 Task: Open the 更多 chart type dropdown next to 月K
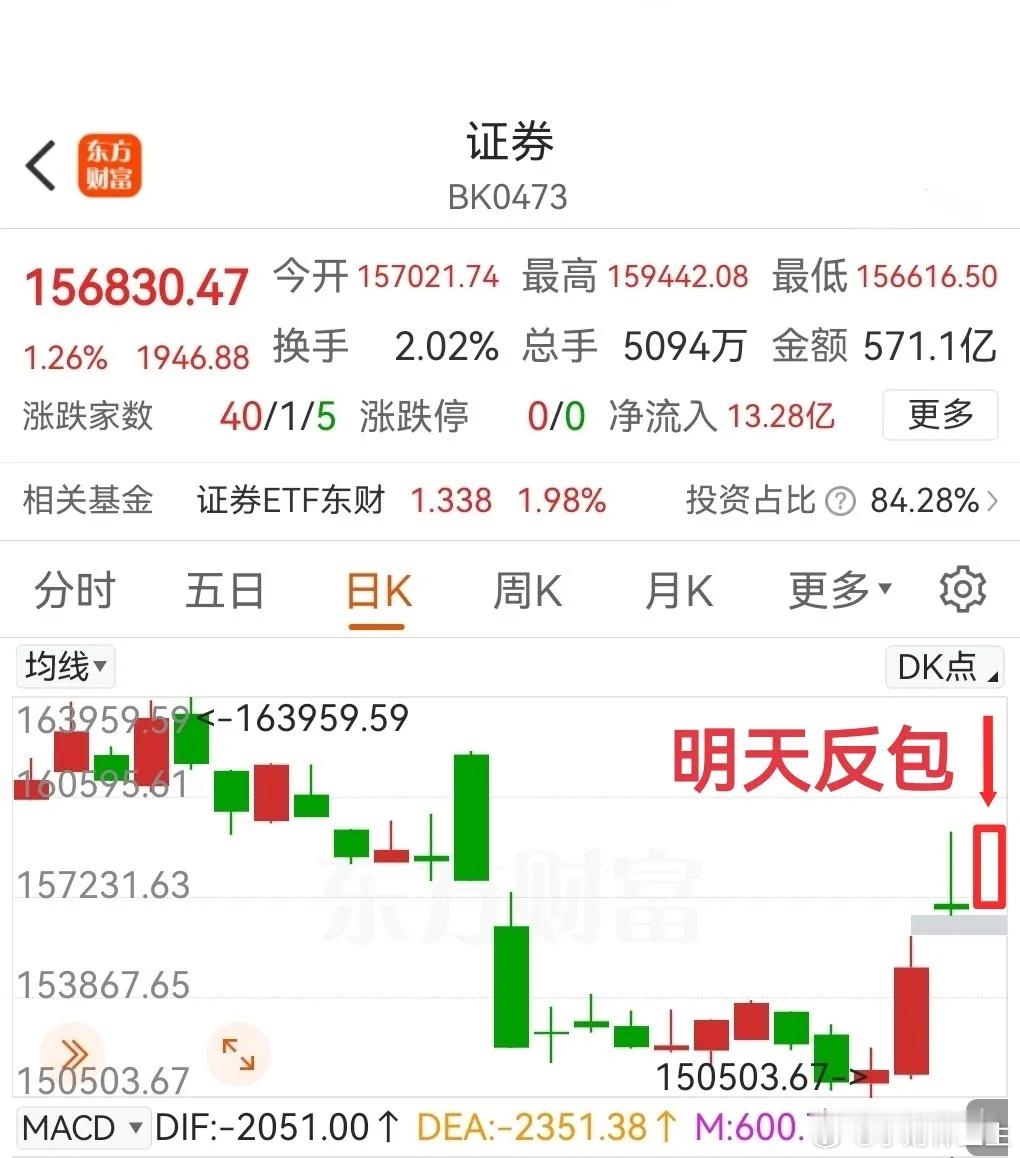point(840,590)
